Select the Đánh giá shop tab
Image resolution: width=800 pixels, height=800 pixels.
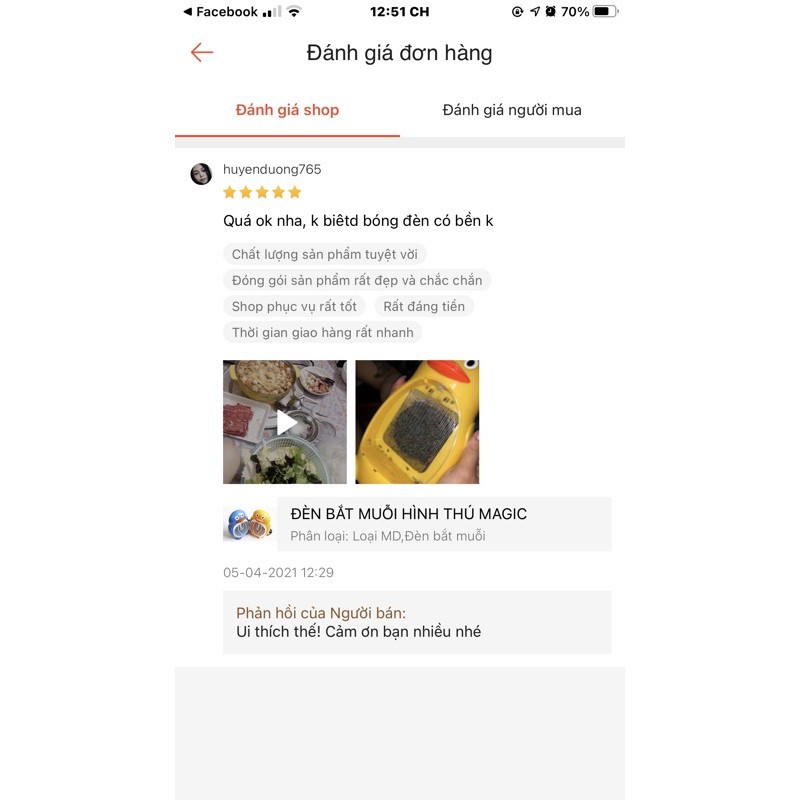click(x=287, y=110)
